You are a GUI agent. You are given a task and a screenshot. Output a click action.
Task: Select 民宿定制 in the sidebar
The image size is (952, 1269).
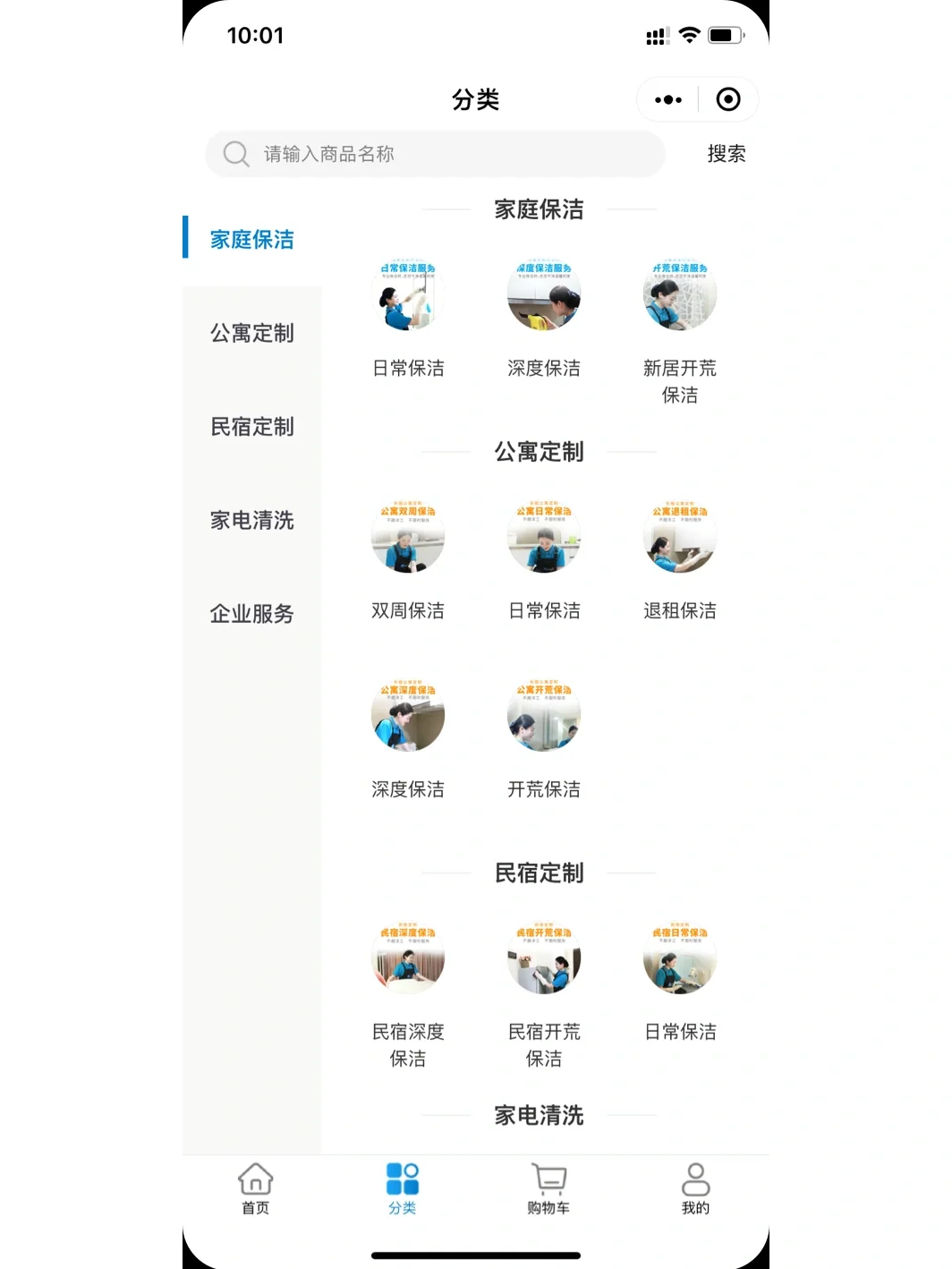coord(251,427)
